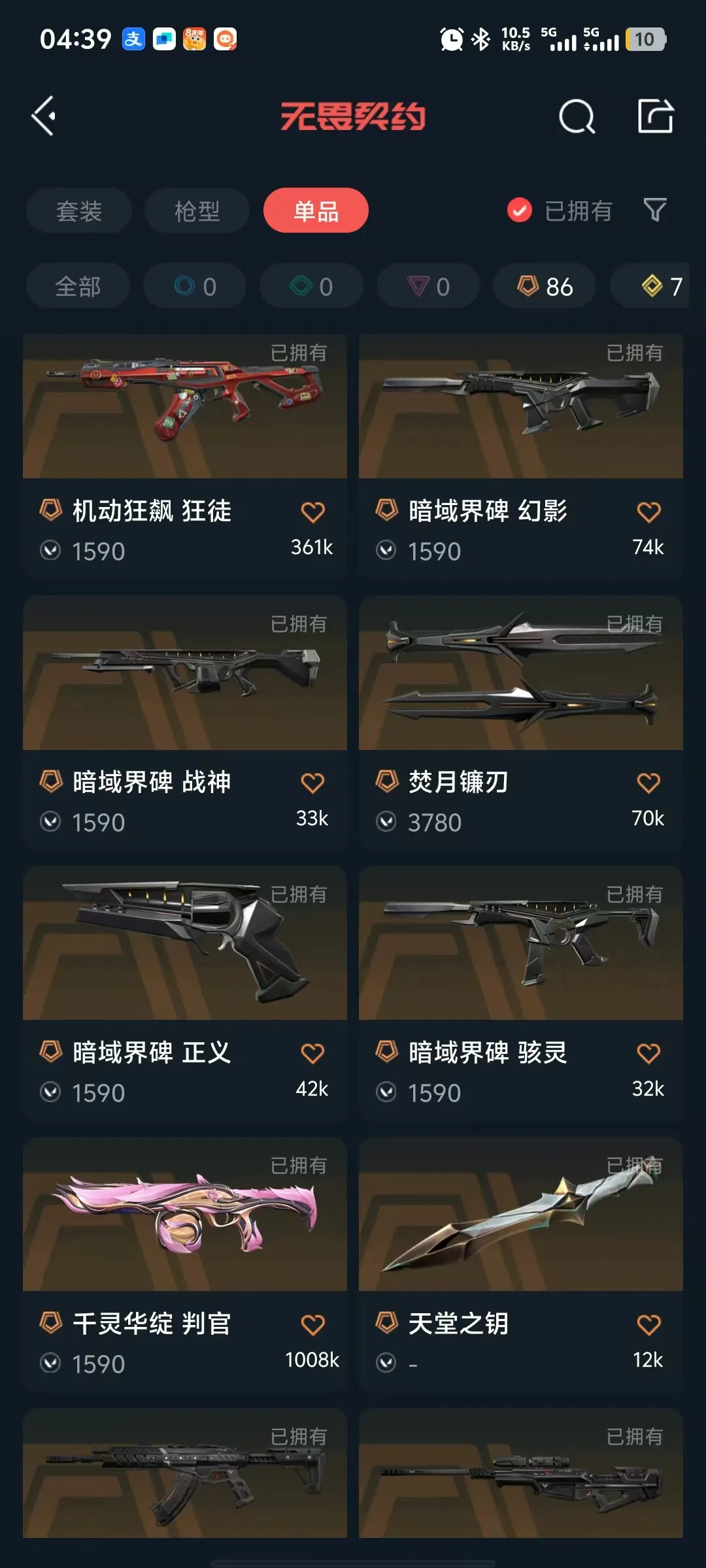Open the 暗域界碑 幻影 skin card
This screenshot has height=1568, width=706.
521,455
